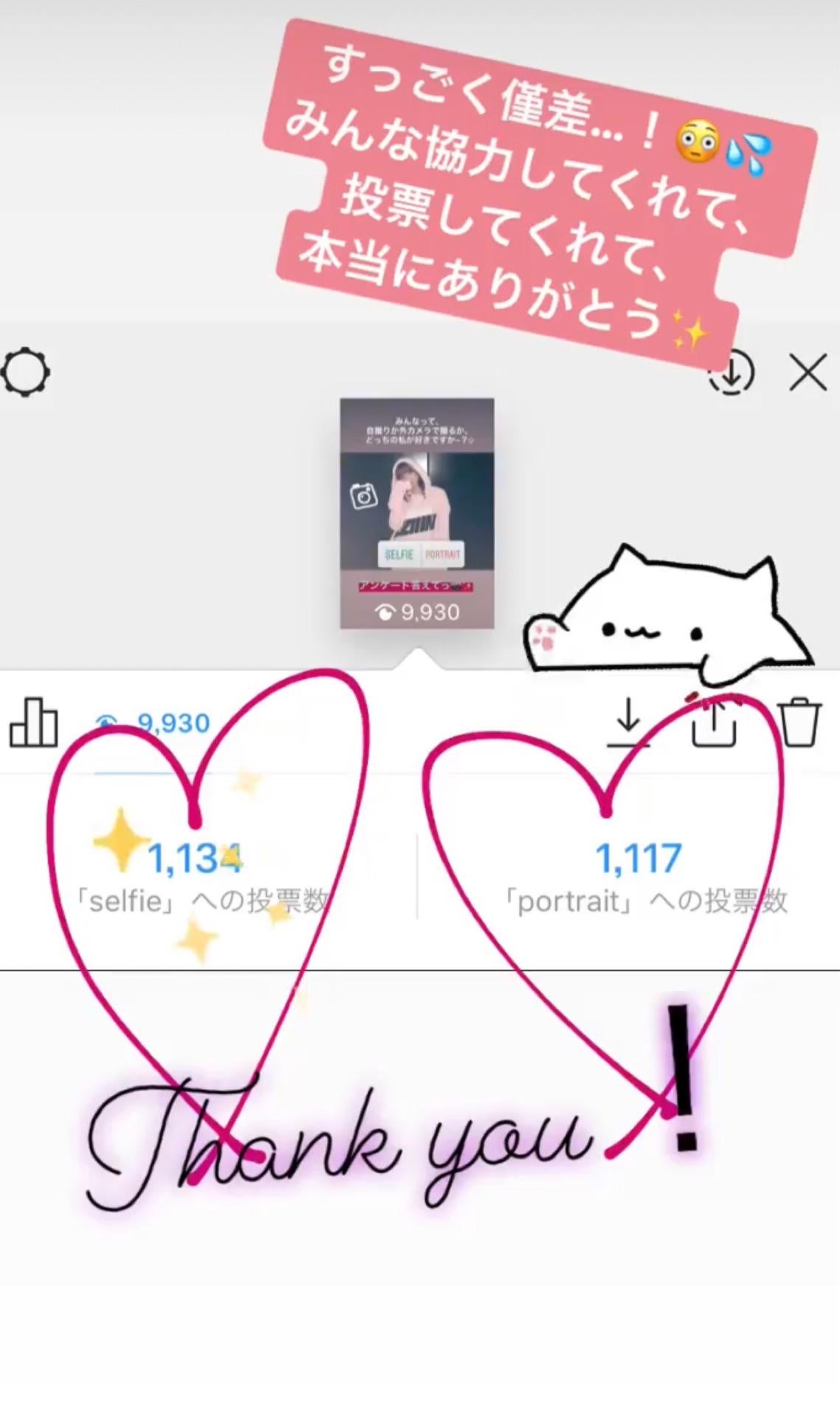Dismiss the insights view with the X
The width and height of the screenshot is (840, 1416).
point(810,372)
